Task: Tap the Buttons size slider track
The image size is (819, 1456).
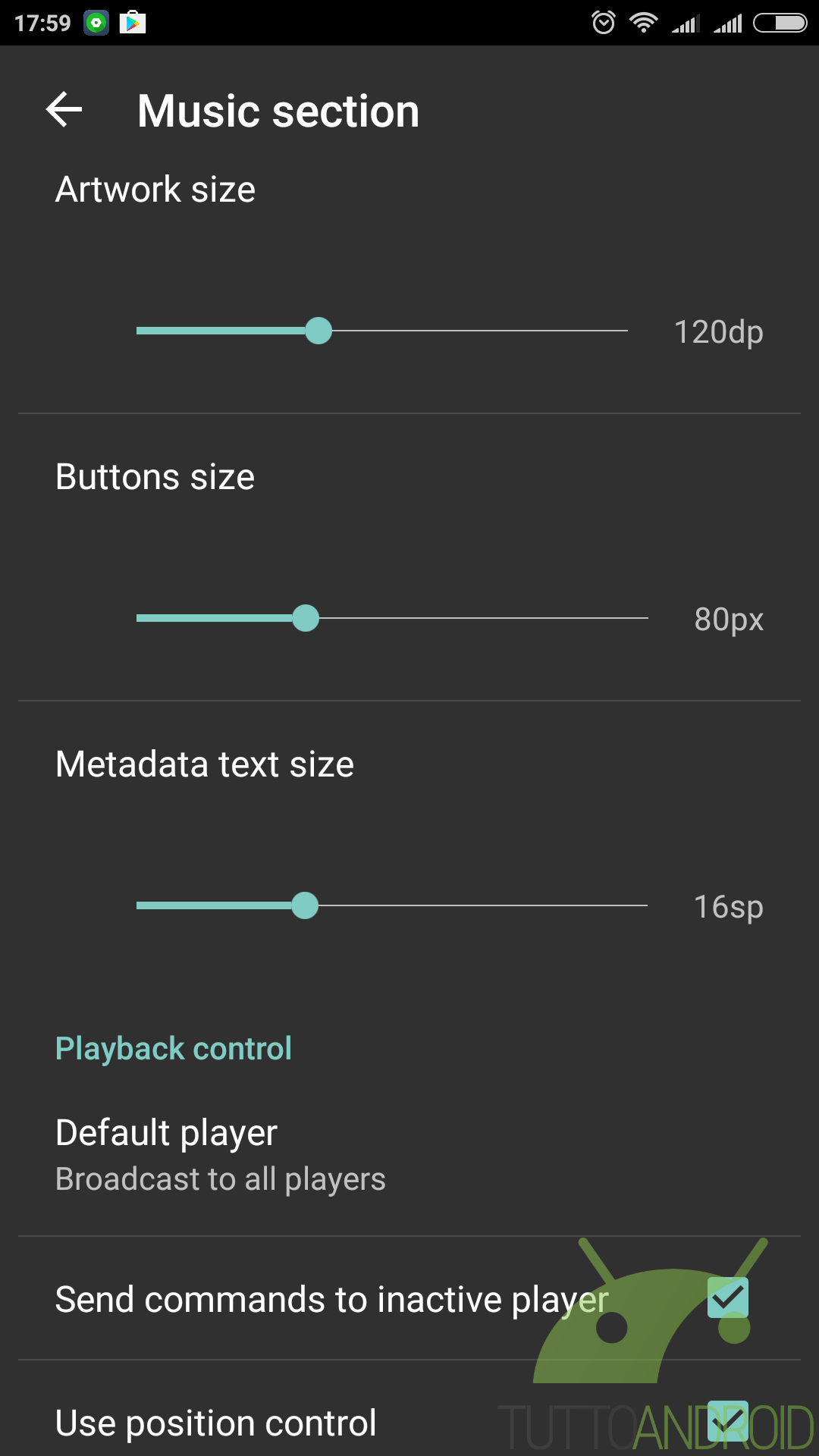Action: tap(392, 618)
